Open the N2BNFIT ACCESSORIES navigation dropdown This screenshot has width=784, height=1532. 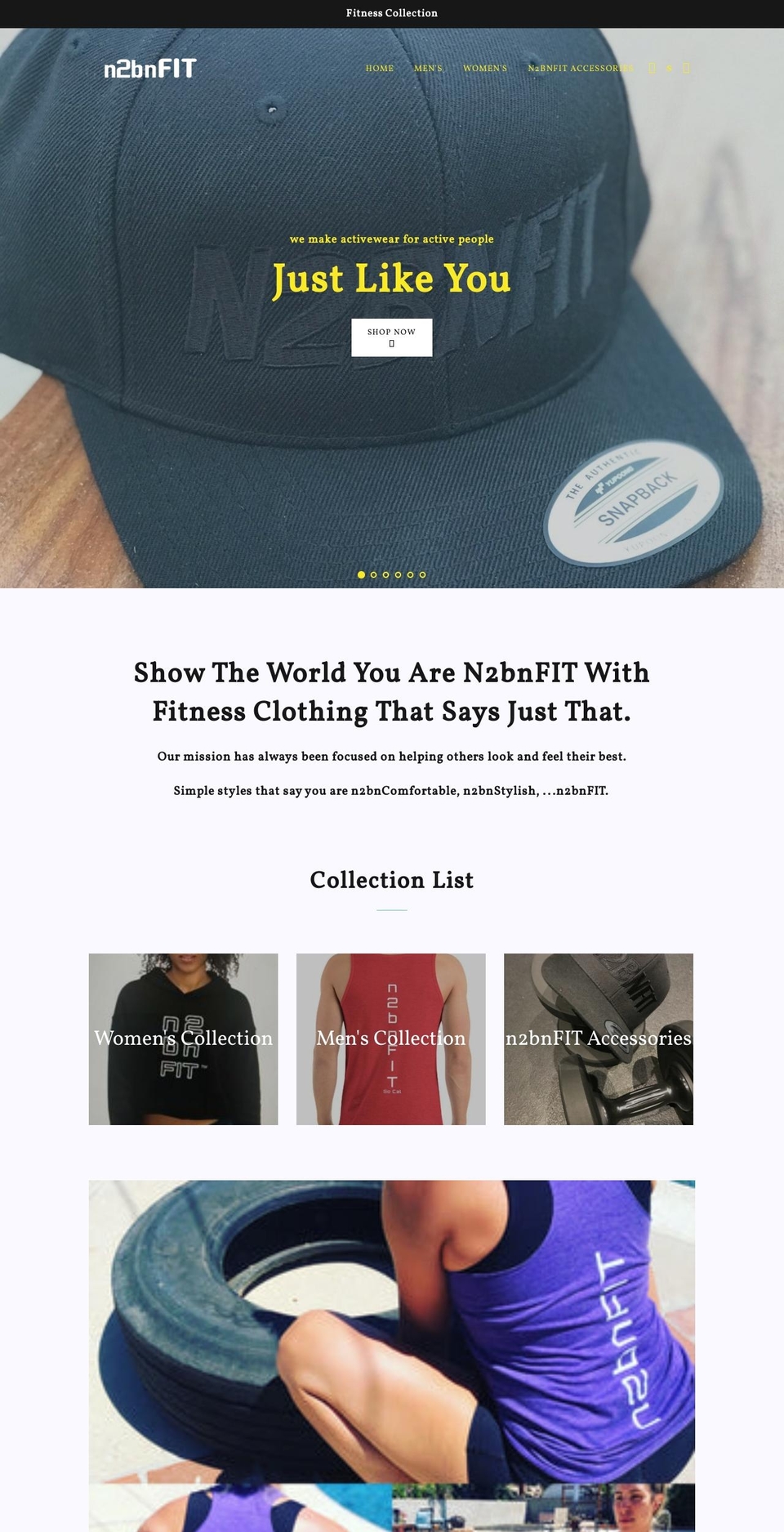[x=581, y=69]
